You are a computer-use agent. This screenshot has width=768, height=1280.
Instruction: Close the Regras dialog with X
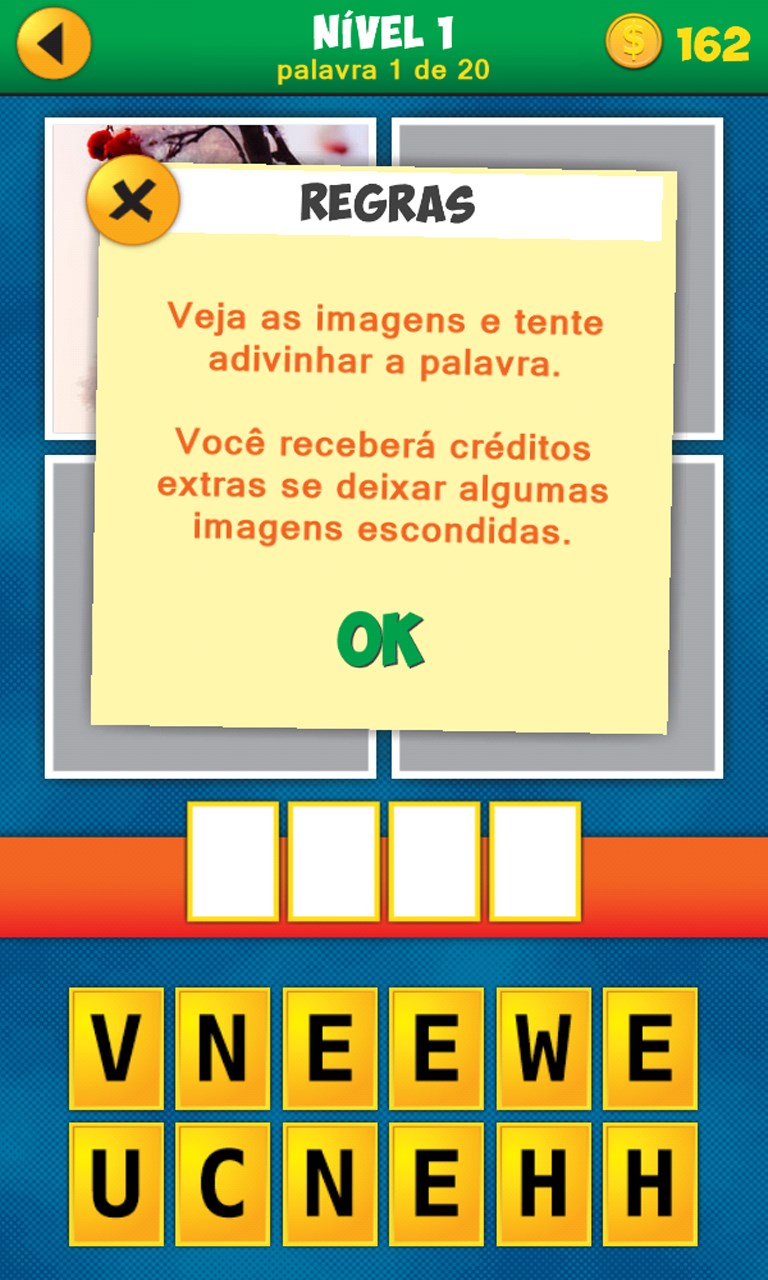point(132,202)
